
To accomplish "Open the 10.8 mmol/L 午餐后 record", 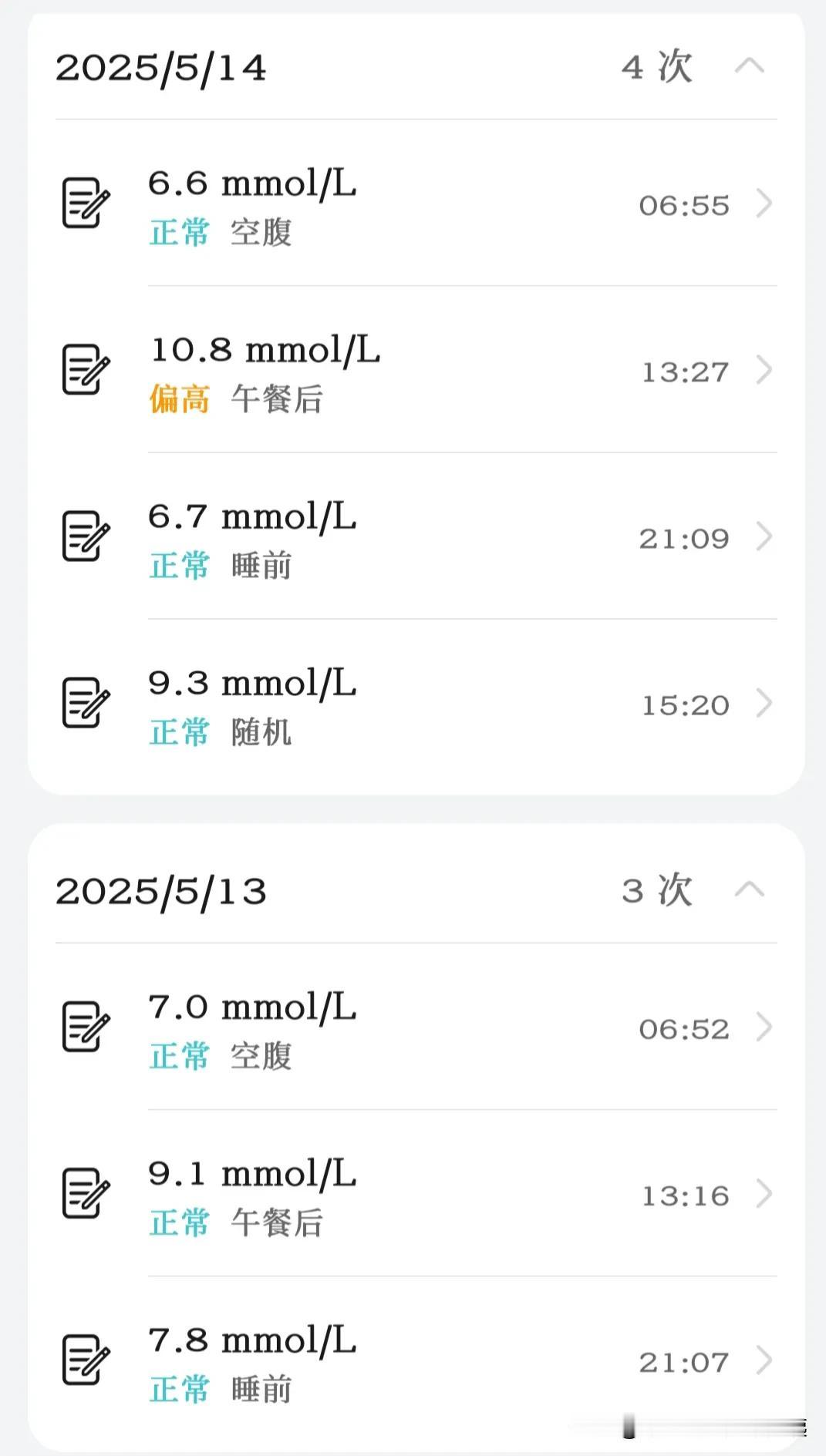I will tap(416, 370).
